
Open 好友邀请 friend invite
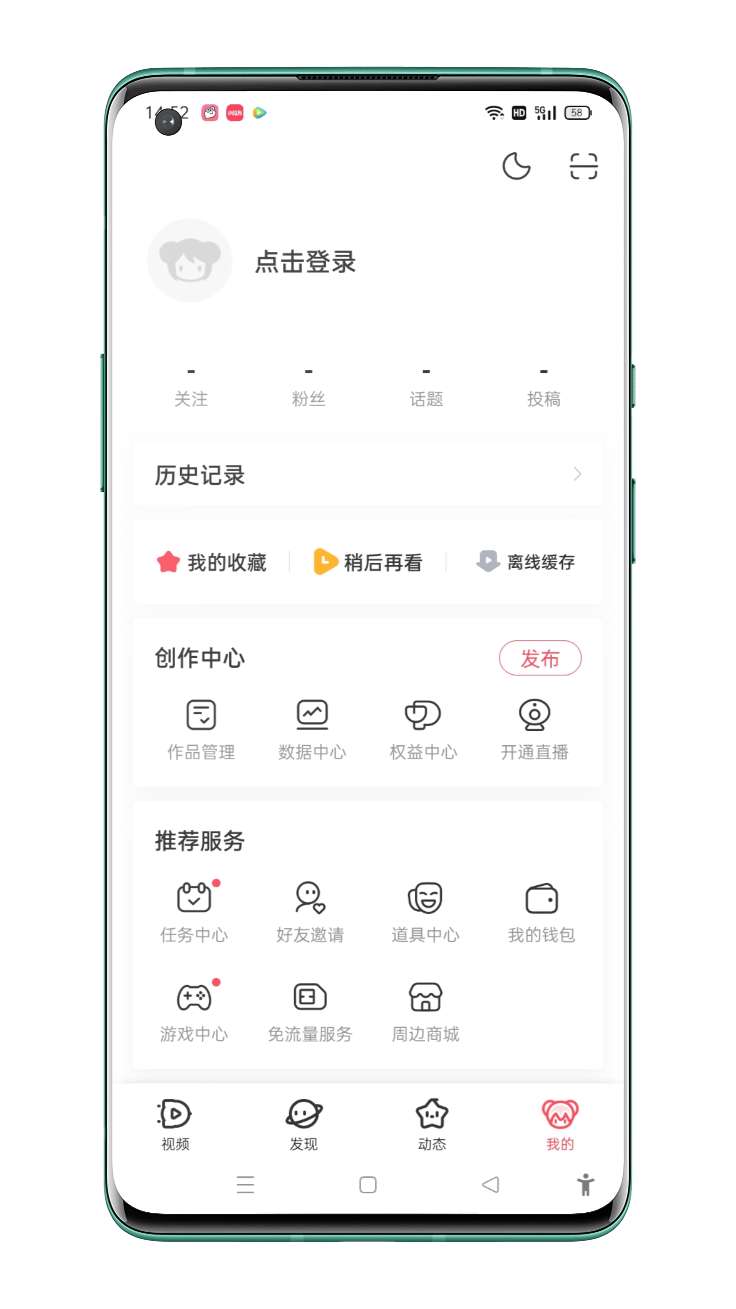point(310,912)
